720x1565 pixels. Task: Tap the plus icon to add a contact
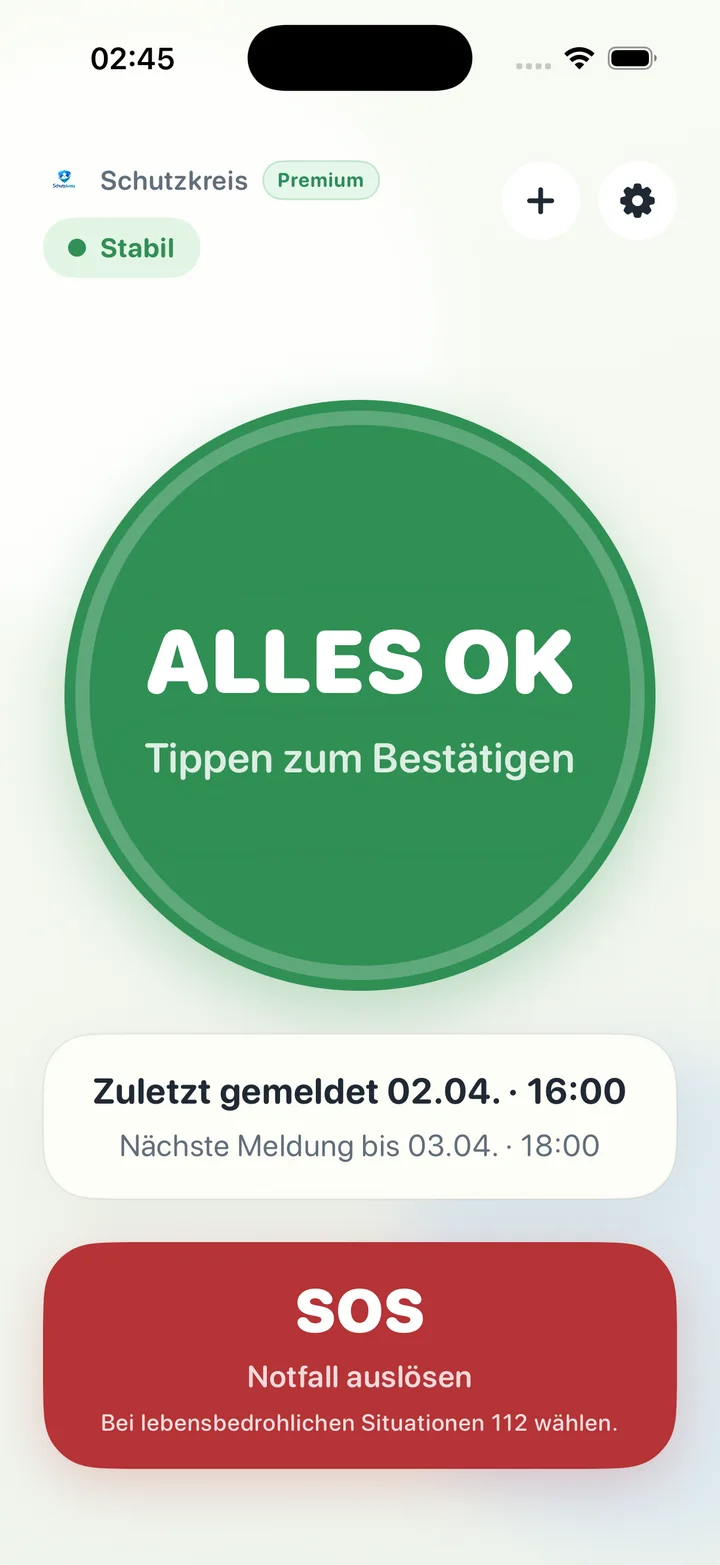(541, 200)
